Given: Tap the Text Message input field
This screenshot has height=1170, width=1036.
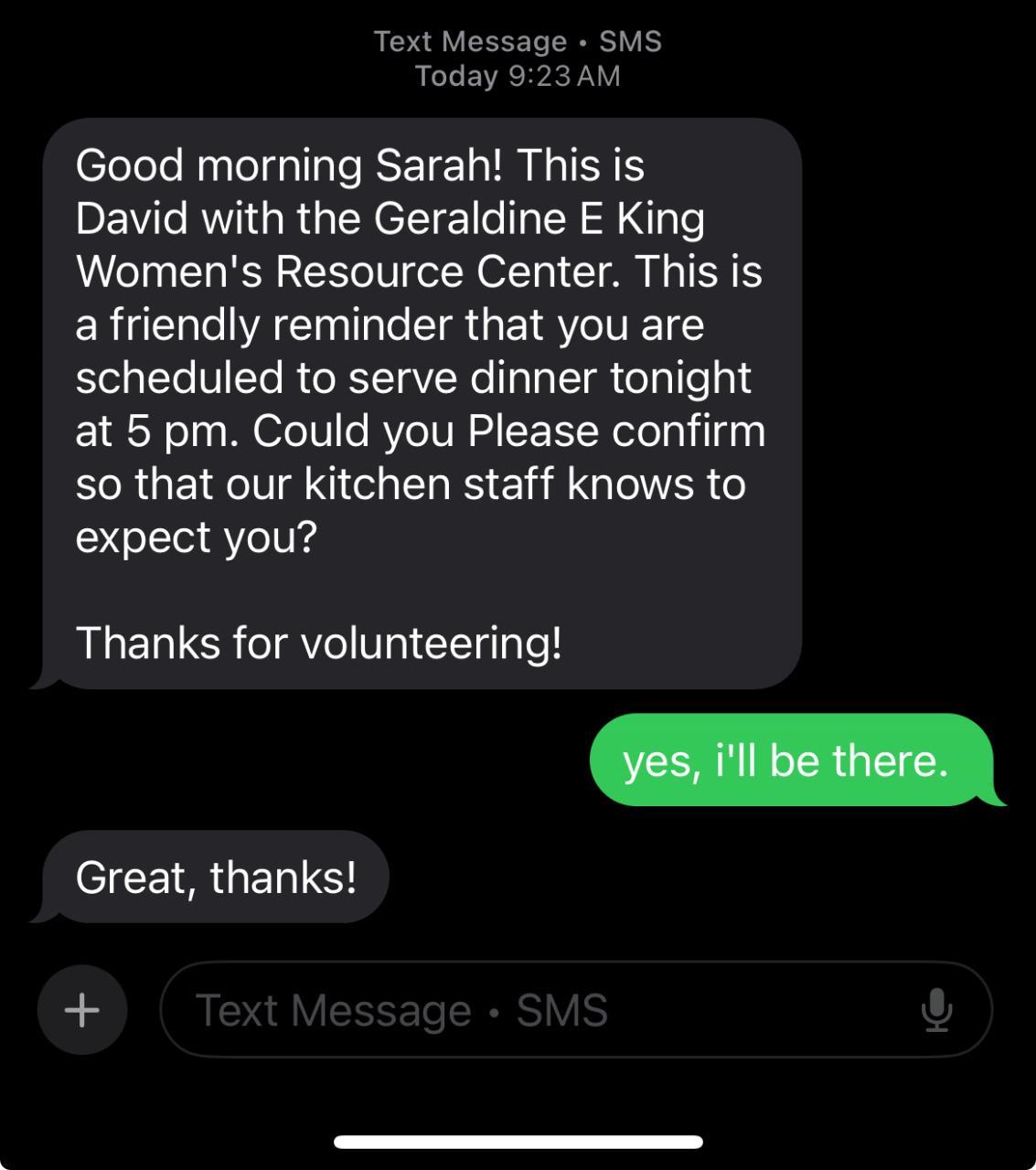Looking at the screenshot, I should pyautogui.click(x=530, y=1010).
